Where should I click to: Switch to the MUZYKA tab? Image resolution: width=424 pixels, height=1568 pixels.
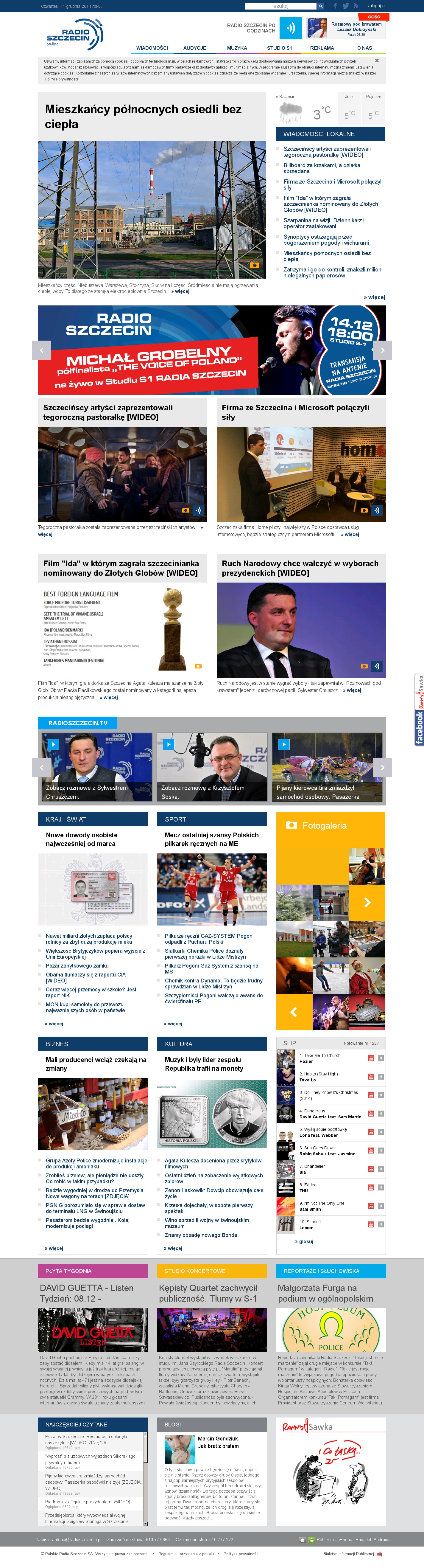click(x=237, y=48)
